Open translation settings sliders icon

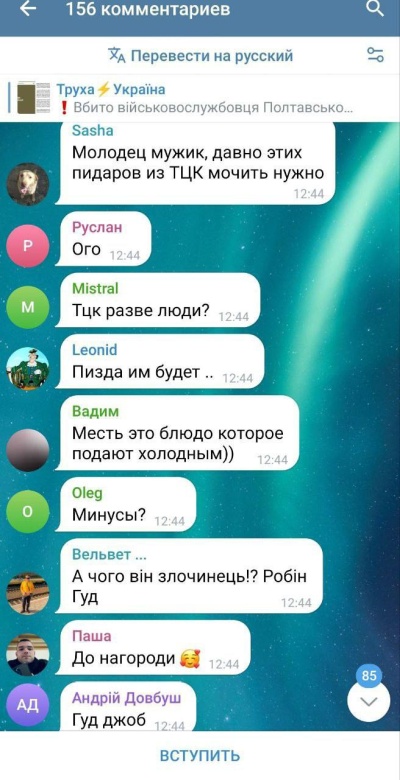[376, 55]
